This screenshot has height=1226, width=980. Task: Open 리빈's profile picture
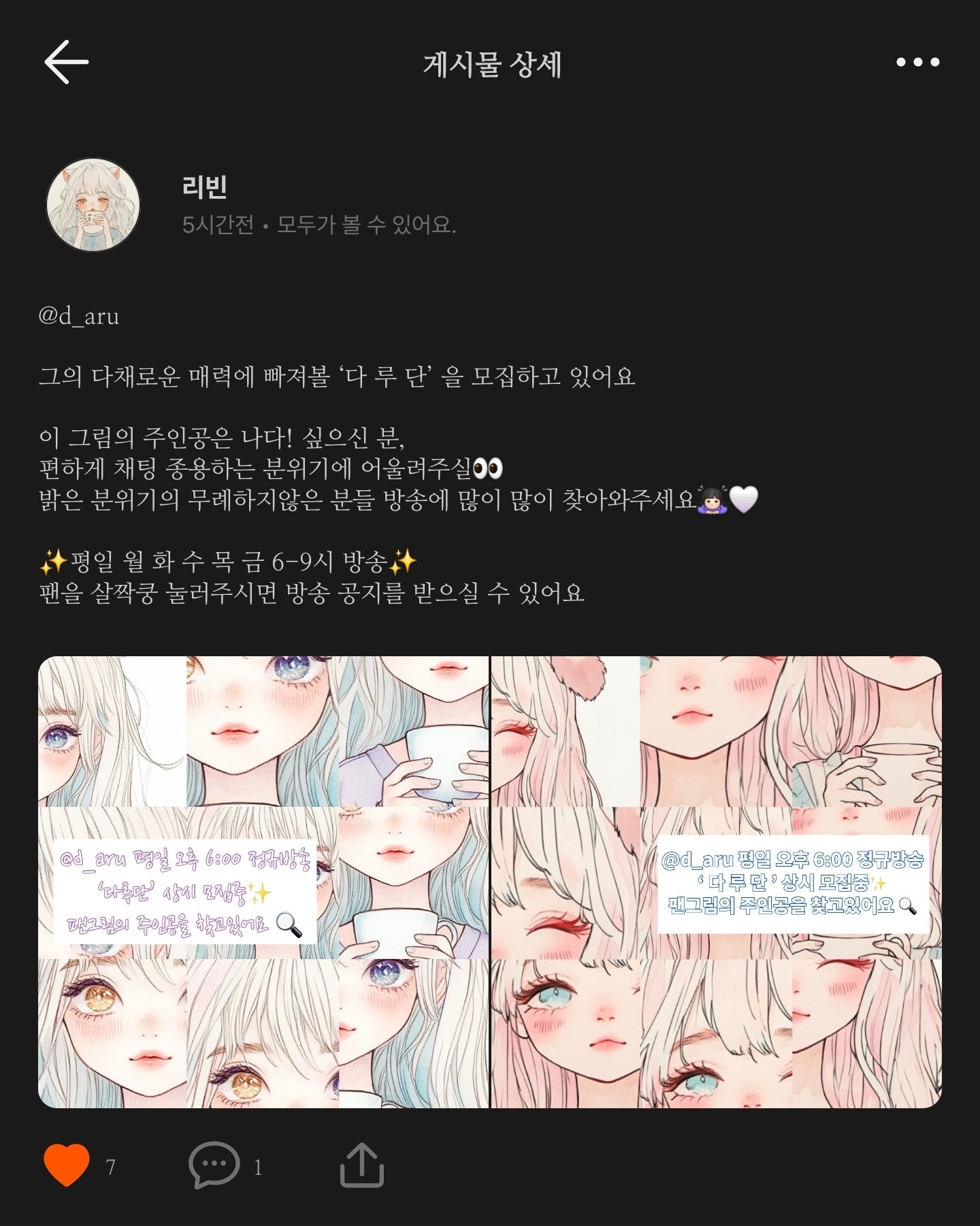click(x=93, y=205)
